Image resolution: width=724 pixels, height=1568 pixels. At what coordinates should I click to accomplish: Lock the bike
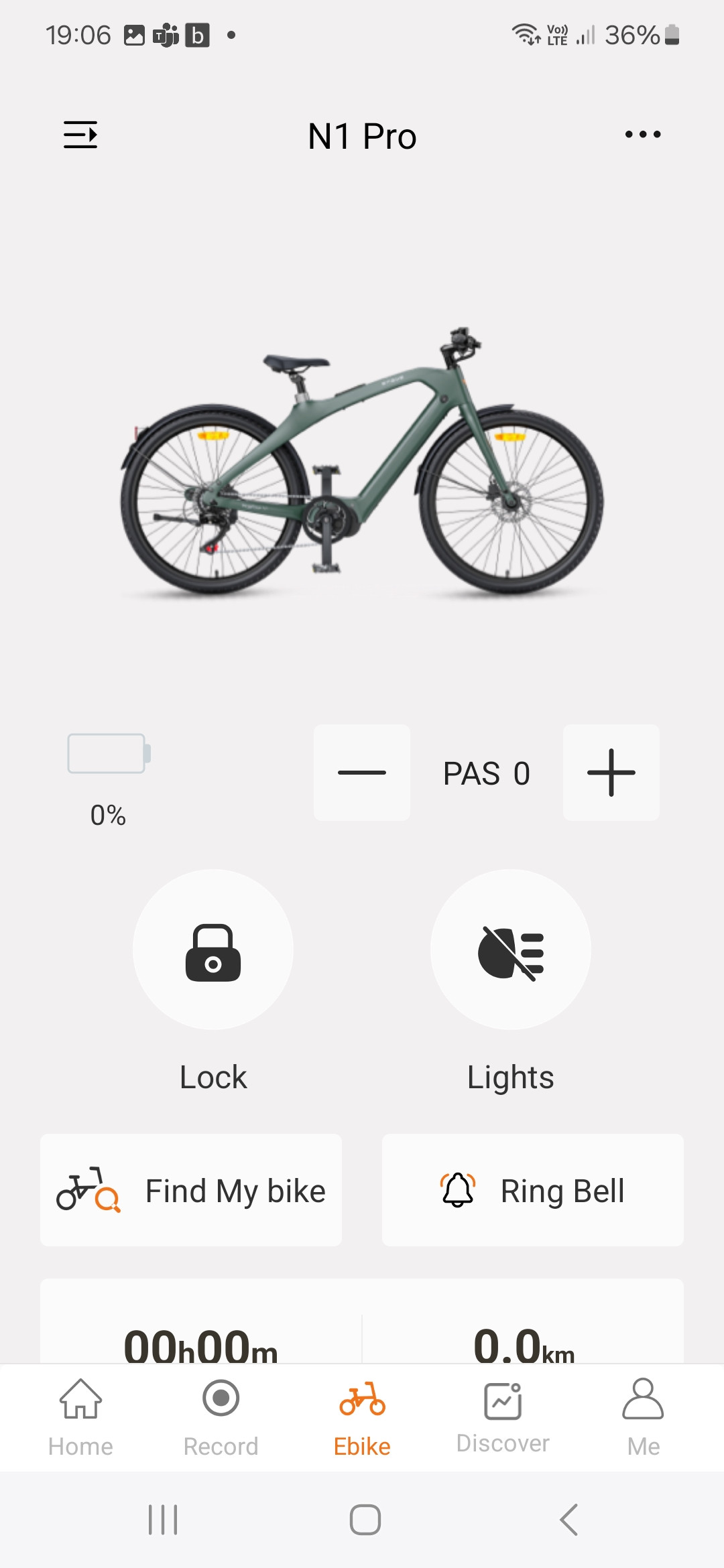point(213,950)
